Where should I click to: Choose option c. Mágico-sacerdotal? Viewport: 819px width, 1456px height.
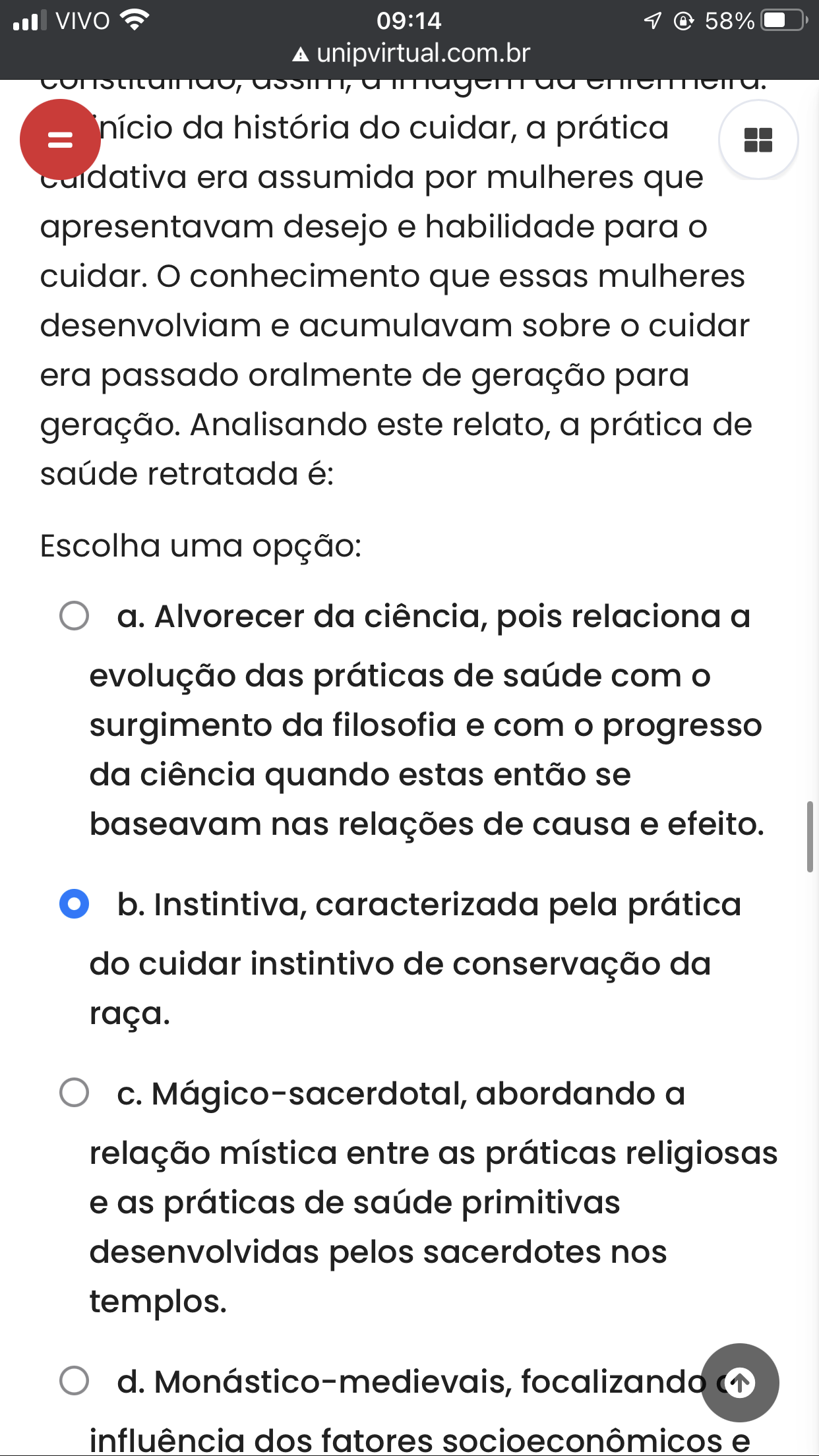(74, 1093)
